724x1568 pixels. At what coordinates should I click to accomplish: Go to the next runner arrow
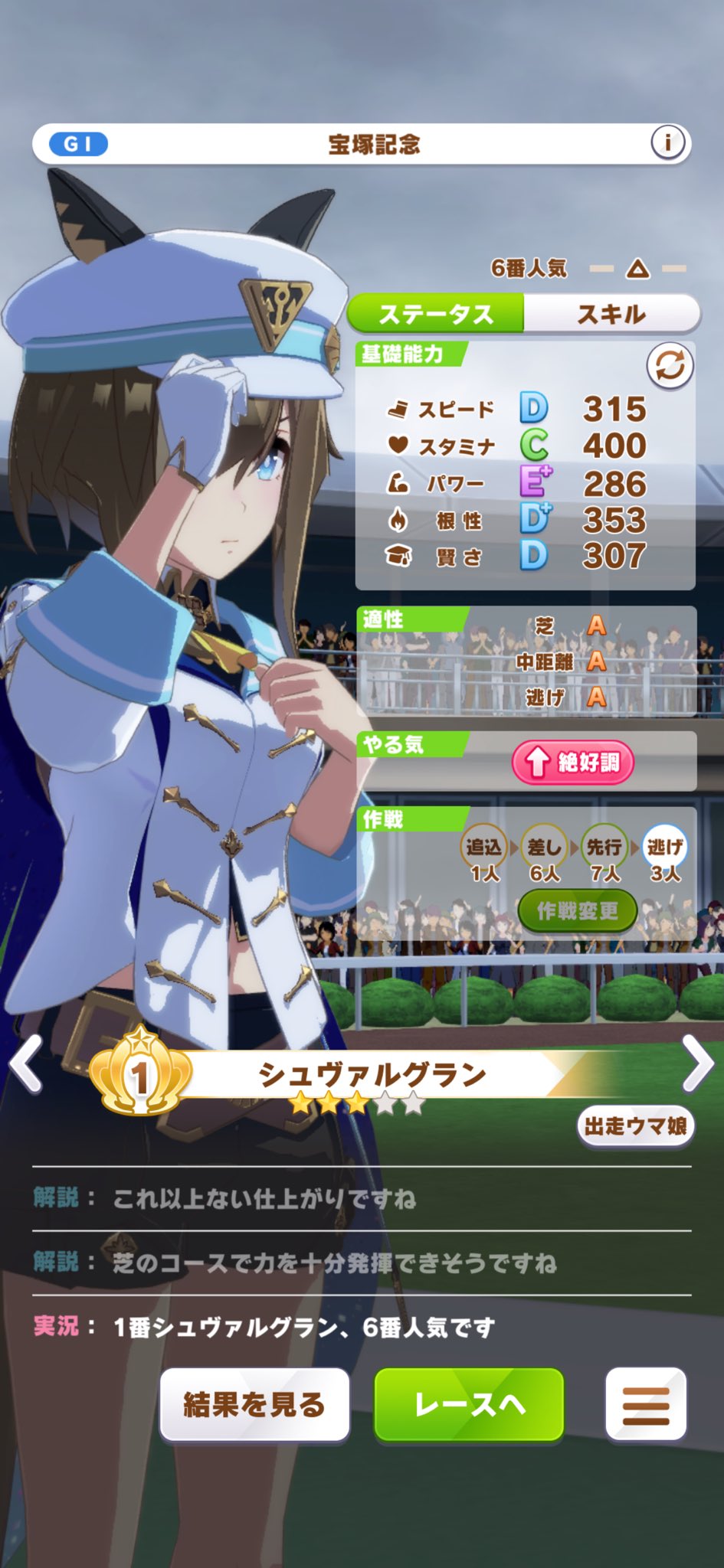(696, 1063)
